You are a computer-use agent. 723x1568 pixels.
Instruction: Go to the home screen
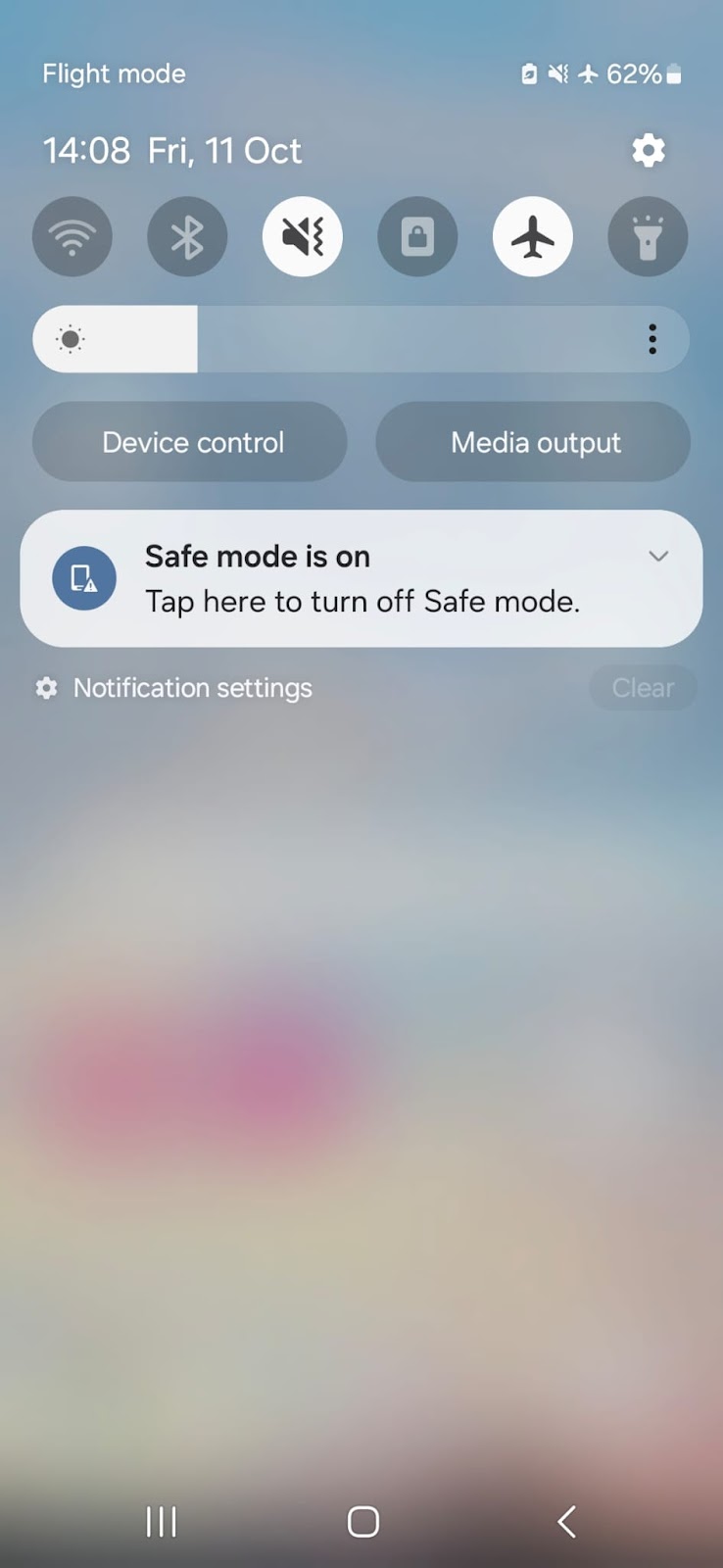click(x=362, y=1521)
